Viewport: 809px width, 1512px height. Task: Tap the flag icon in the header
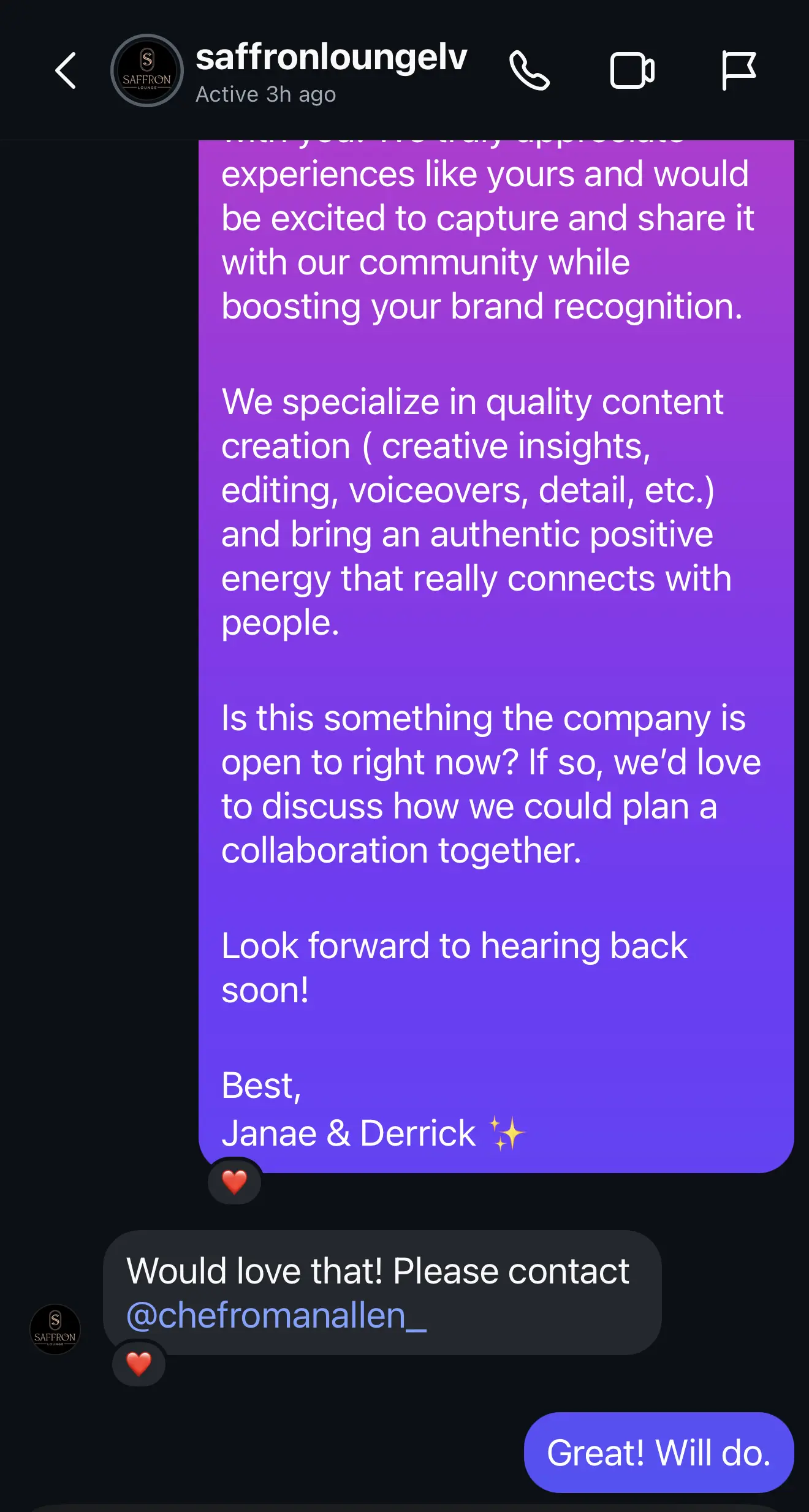click(x=738, y=70)
